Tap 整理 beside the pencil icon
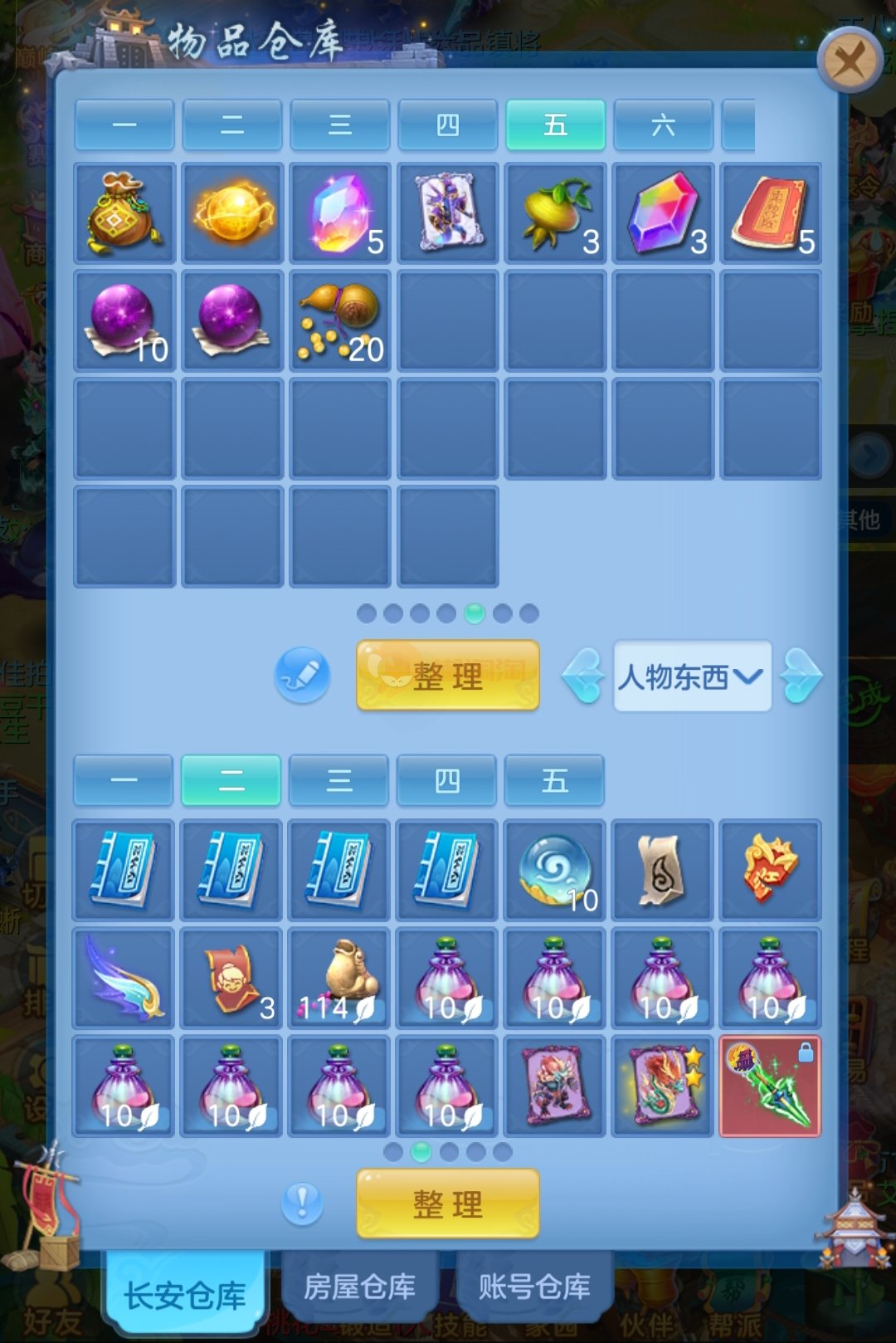896x1343 pixels. [447, 676]
